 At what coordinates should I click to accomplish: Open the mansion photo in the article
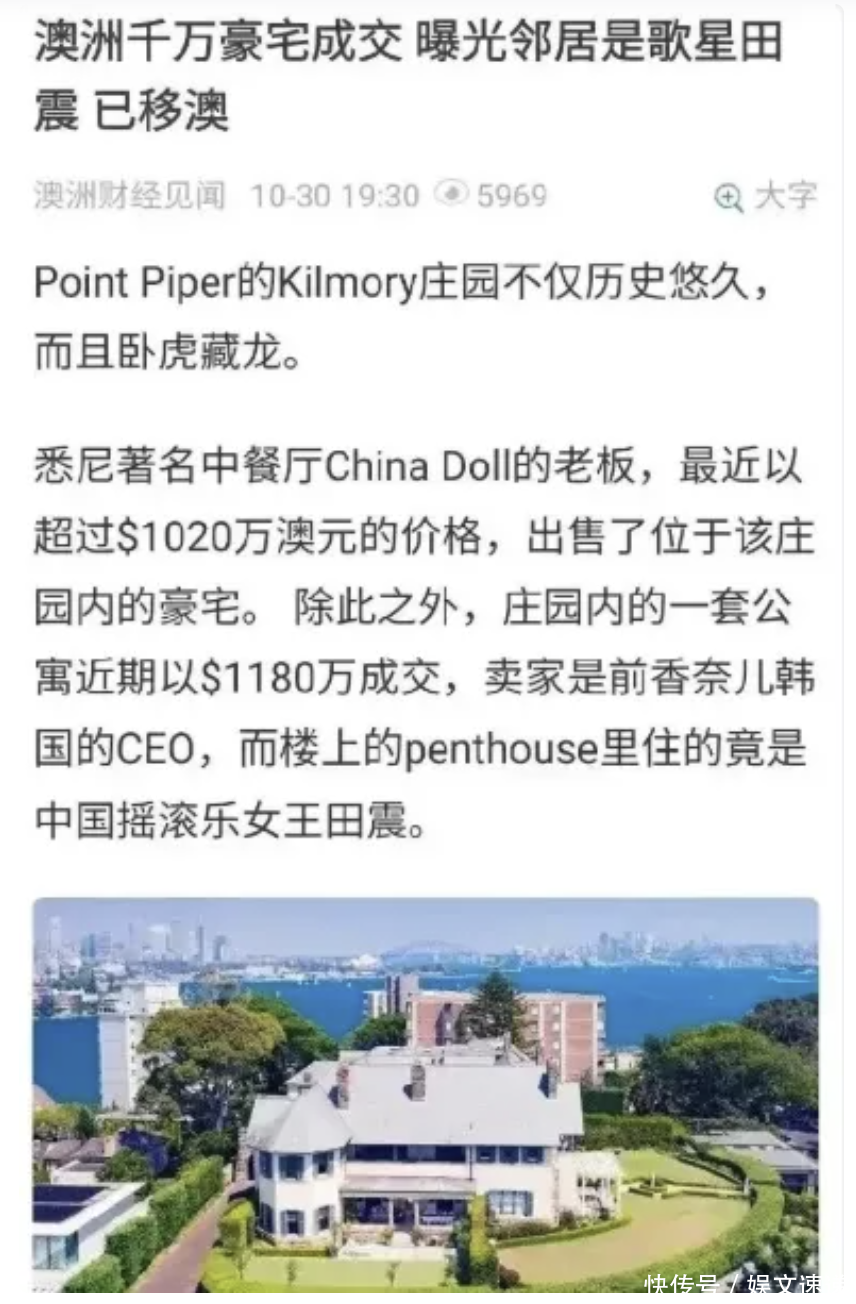pyautogui.click(x=426, y=1094)
